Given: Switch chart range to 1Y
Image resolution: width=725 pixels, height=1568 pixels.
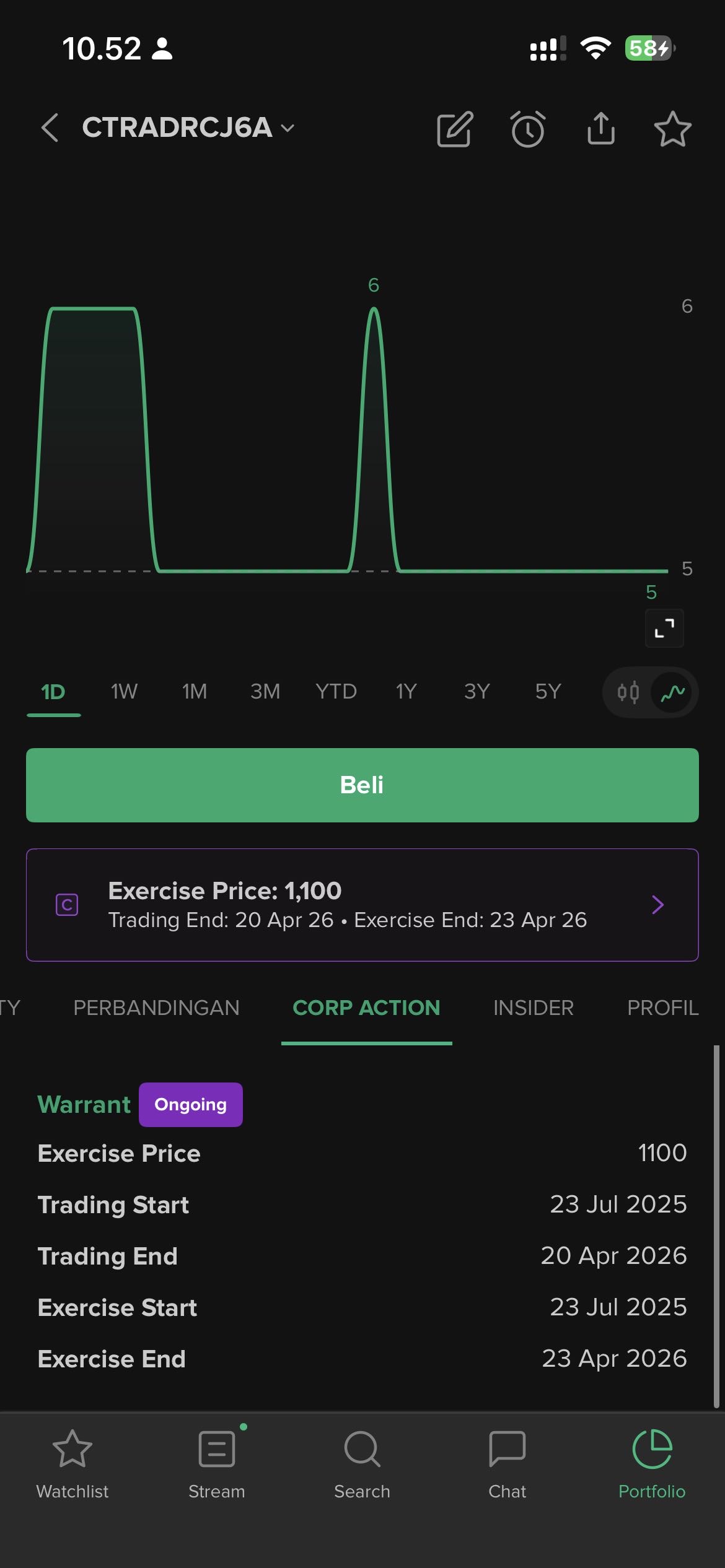Looking at the screenshot, I should (x=406, y=691).
